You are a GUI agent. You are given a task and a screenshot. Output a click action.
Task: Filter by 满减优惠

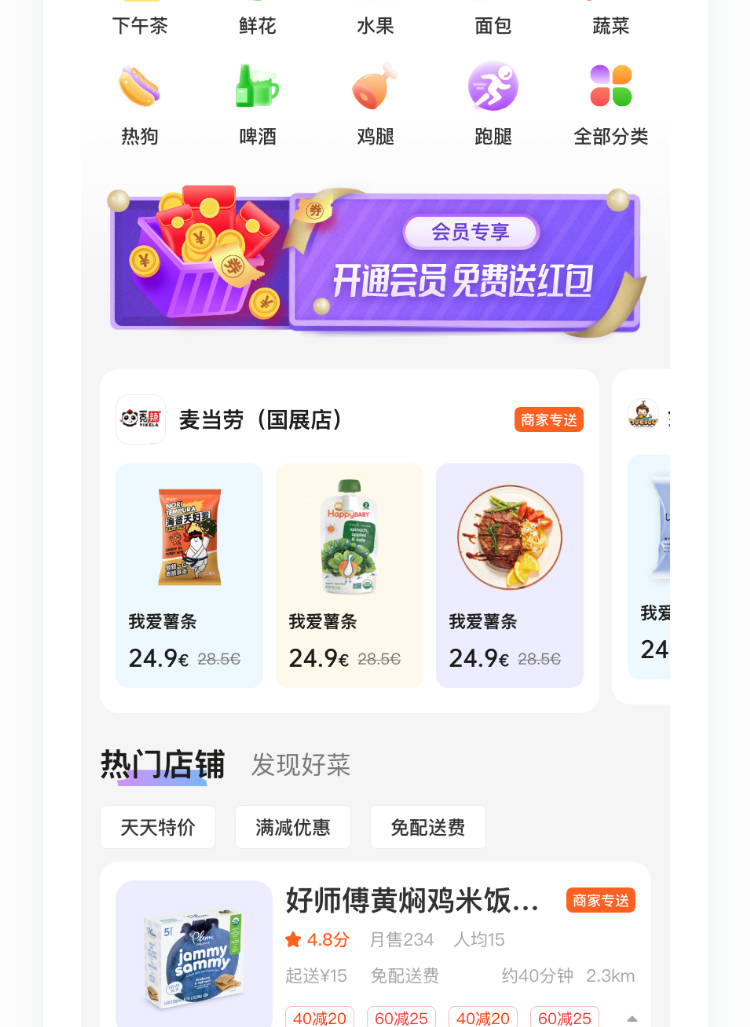pyautogui.click(x=293, y=827)
